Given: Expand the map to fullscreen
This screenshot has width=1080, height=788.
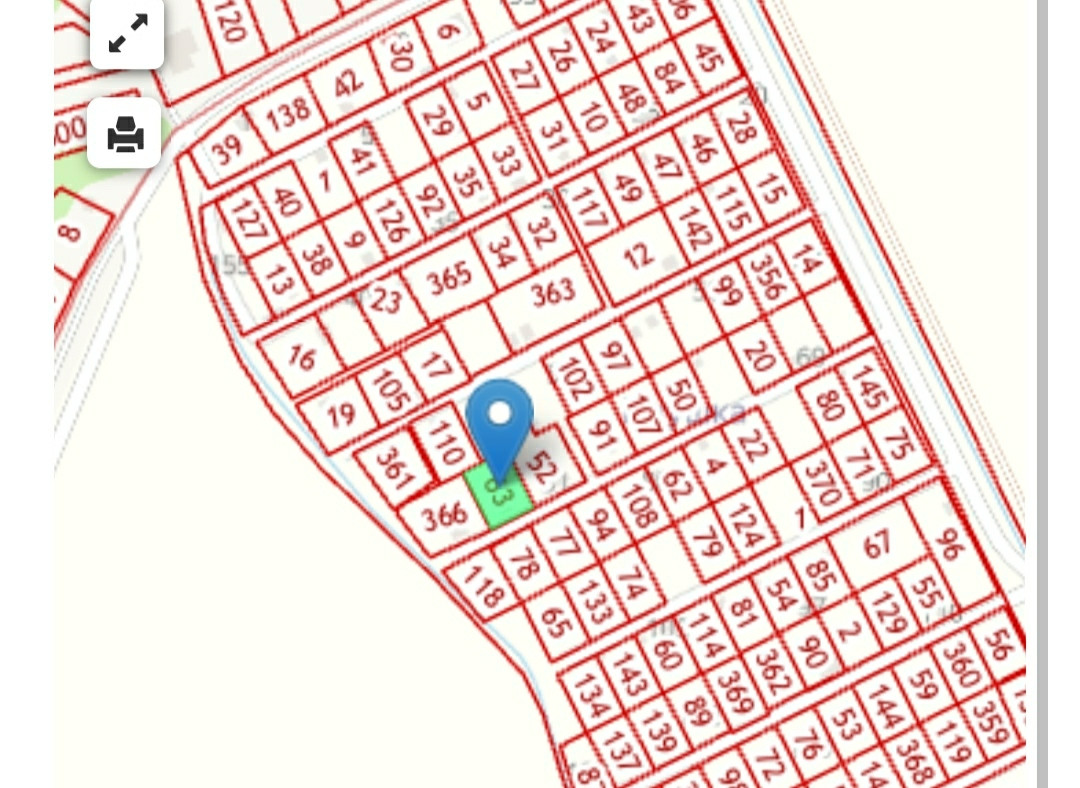Looking at the screenshot, I should [x=127, y=34].
